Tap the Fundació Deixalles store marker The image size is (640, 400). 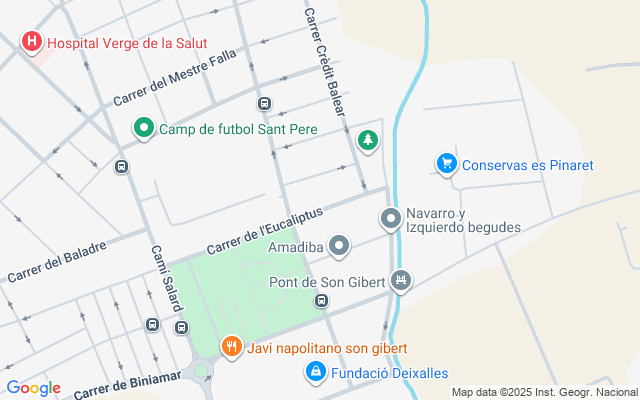[x=315, y=372]
